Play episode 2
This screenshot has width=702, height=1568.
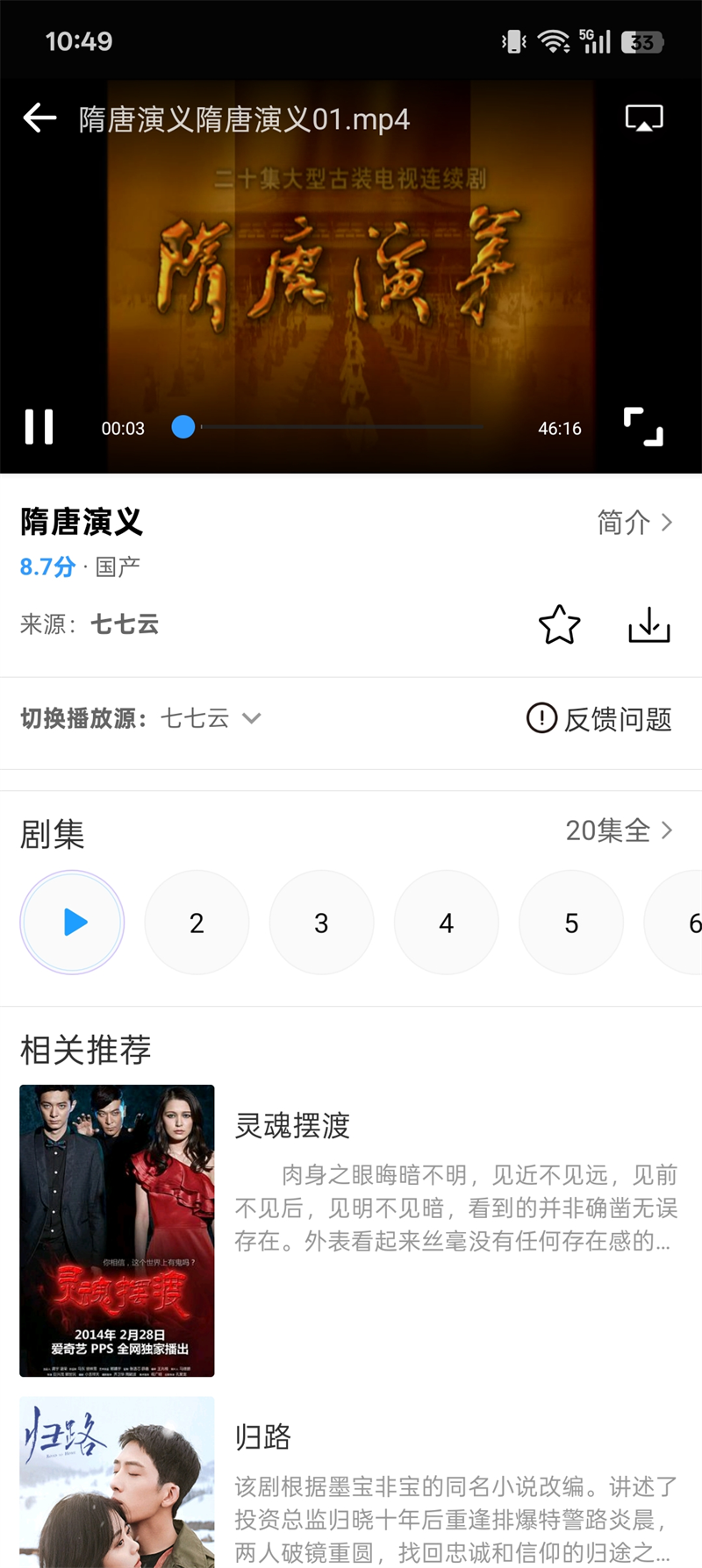tap(197, 923)
